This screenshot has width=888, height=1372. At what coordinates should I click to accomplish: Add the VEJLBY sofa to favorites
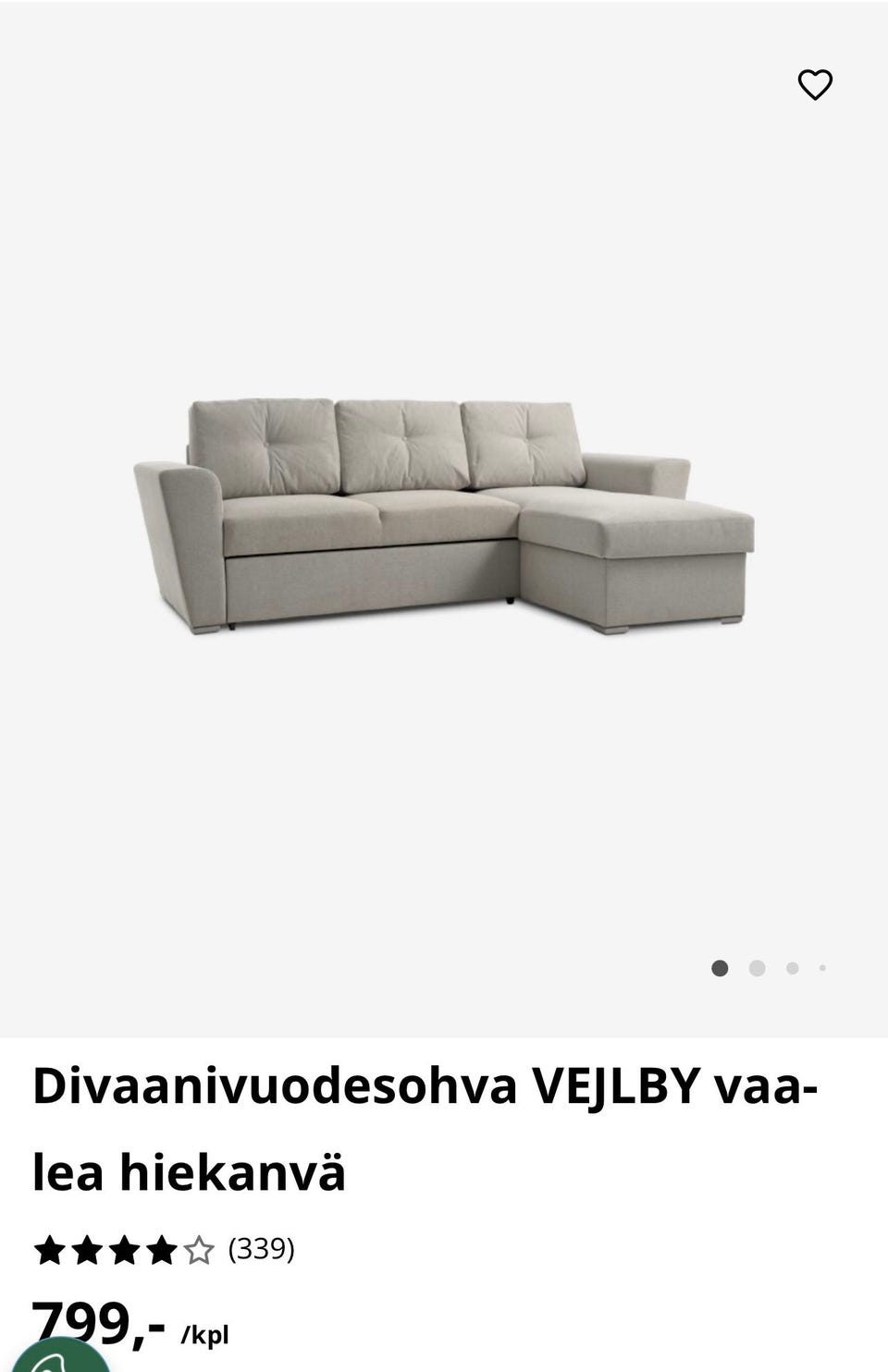click(815, 85)
